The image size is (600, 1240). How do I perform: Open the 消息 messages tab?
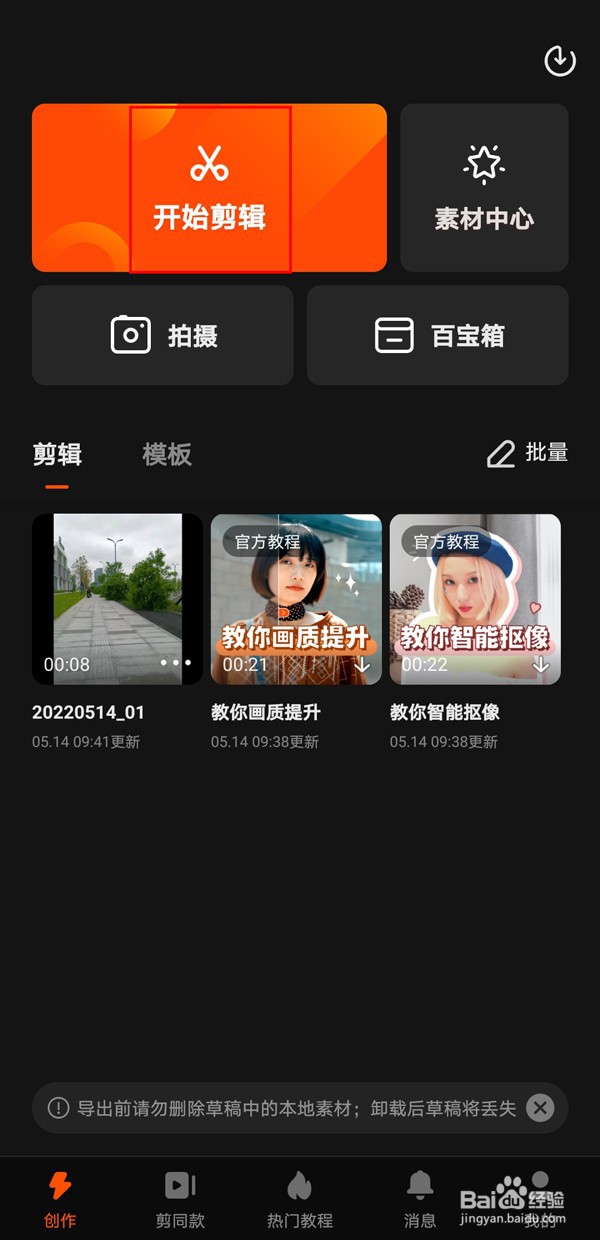click(x=420, y=1199)
